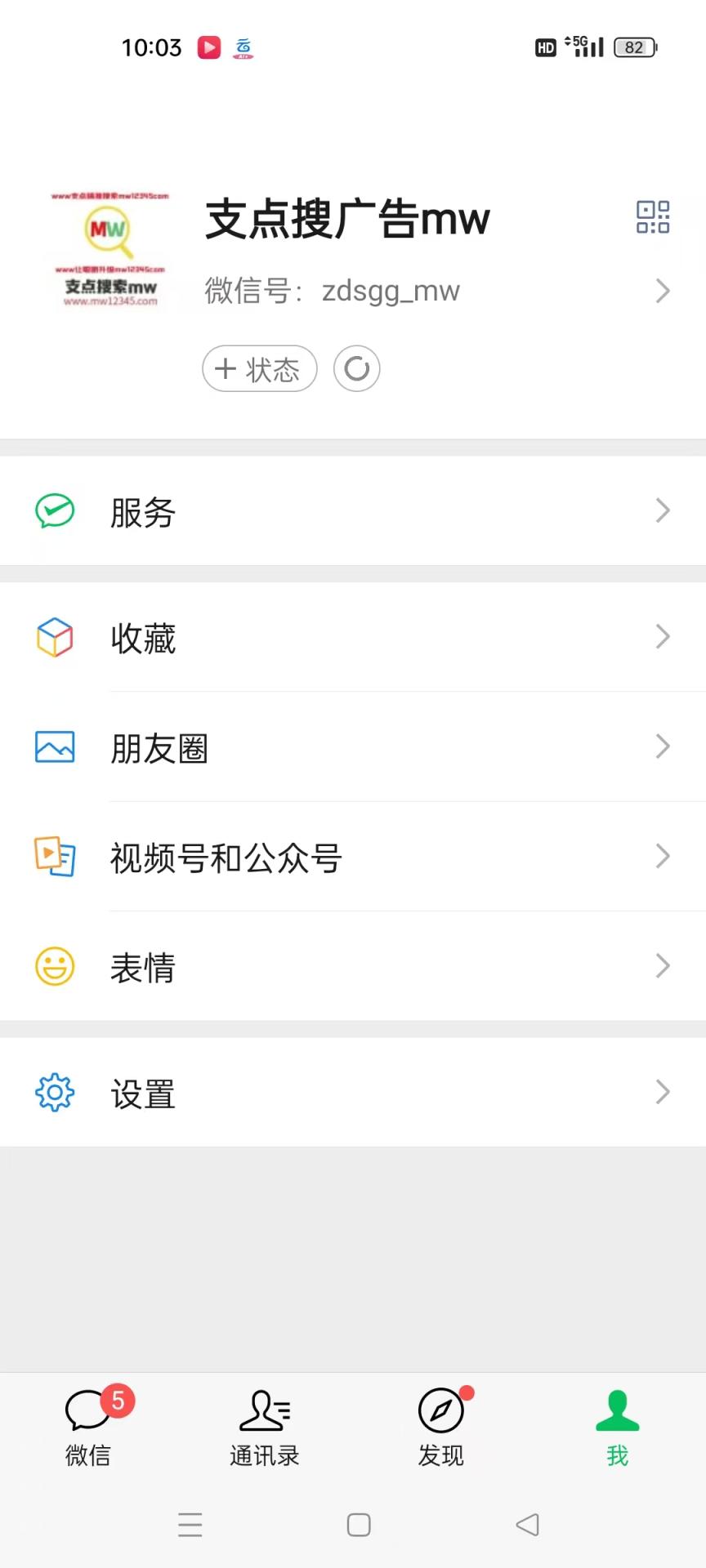Expand the 服务 row with its chevron
706x1568 pixels.
pos(662,511)
